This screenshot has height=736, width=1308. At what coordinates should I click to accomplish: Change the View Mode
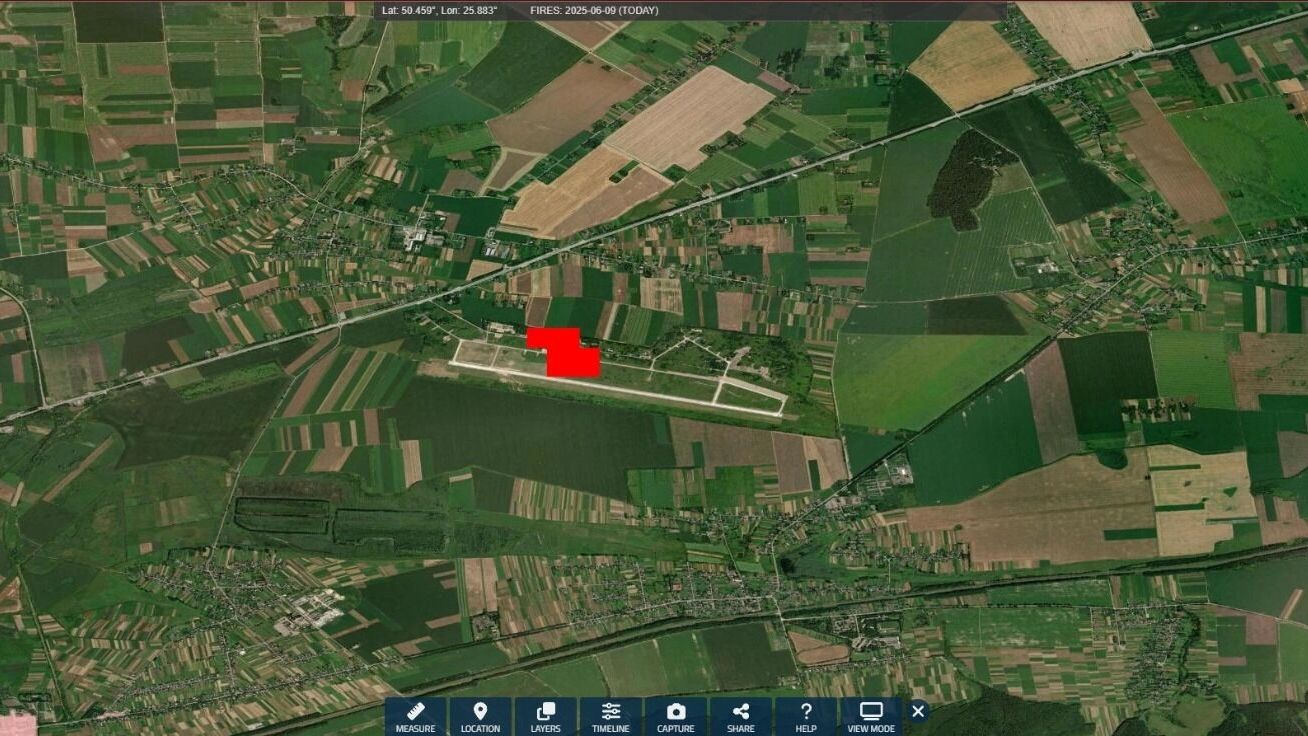pyautogui.click(x=871, y=716)
